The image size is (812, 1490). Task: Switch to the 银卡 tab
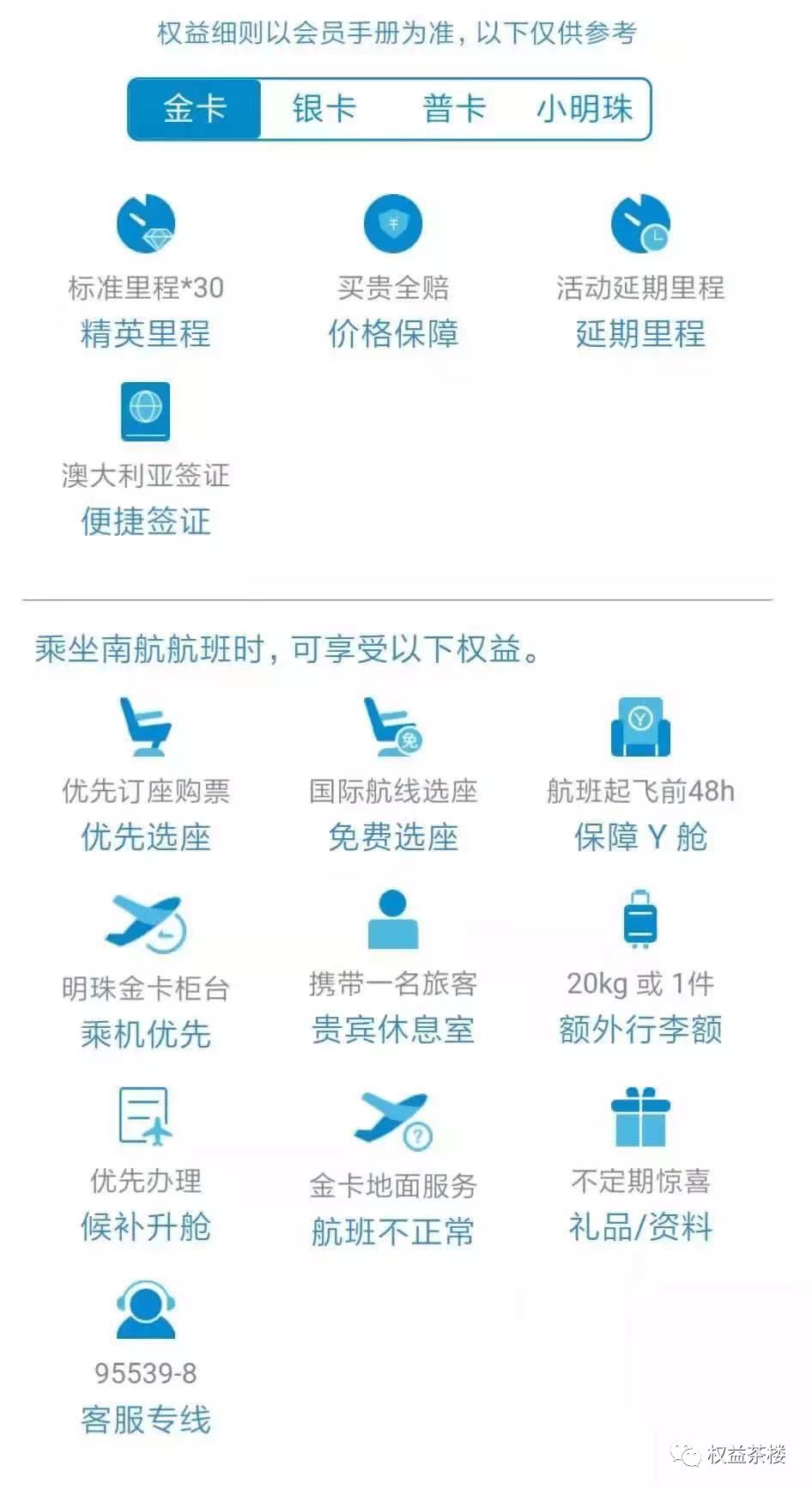324,109
